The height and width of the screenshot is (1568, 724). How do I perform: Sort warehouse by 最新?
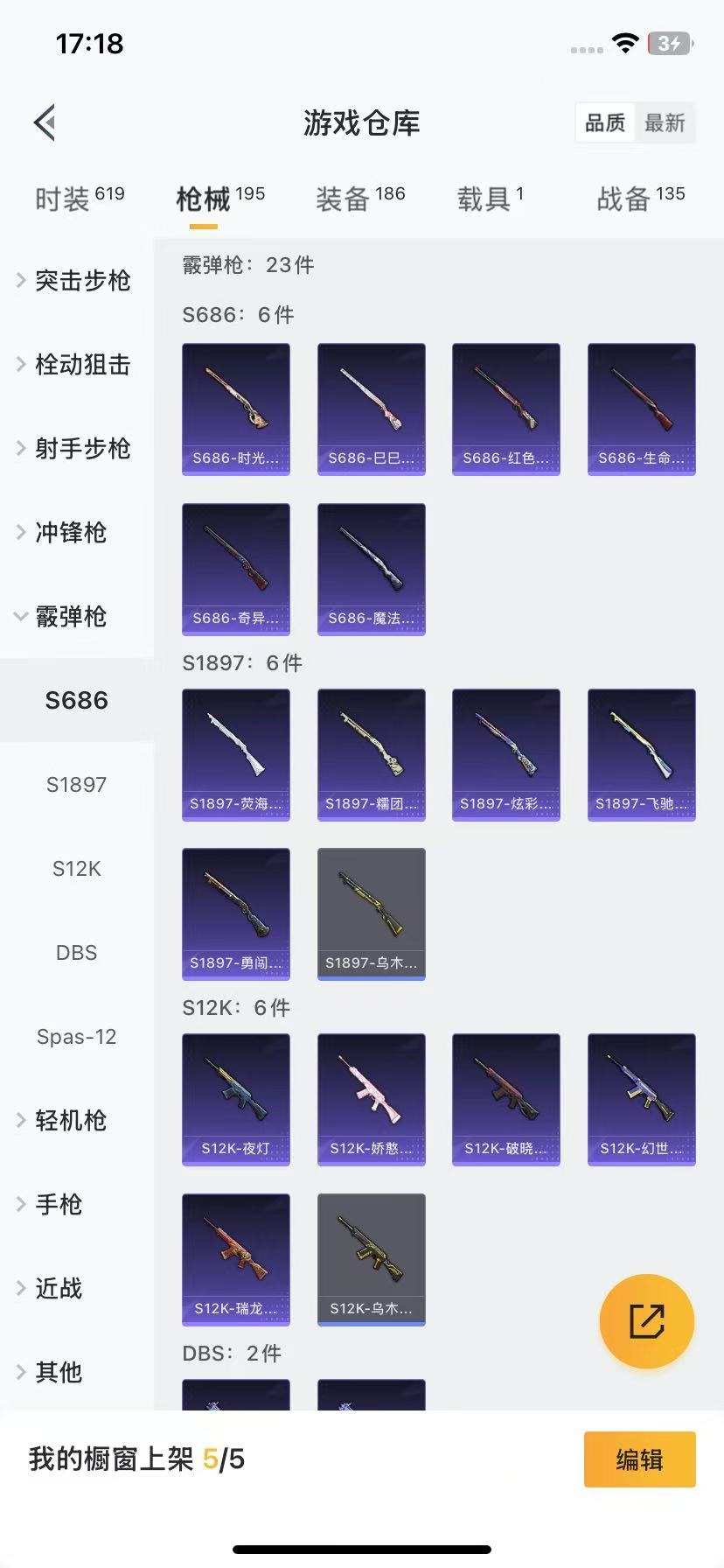[665, 123]
